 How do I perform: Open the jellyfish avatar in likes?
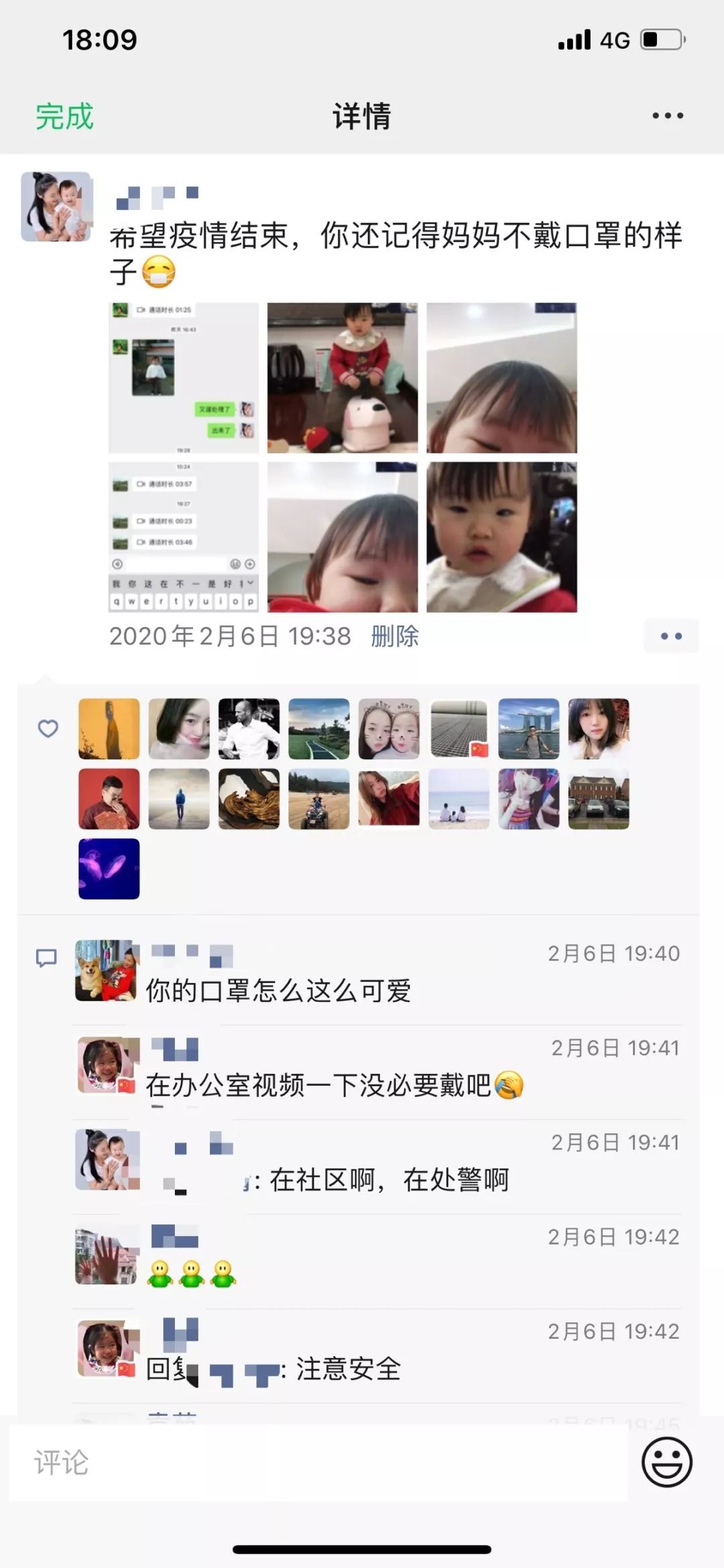coord(109,869)
